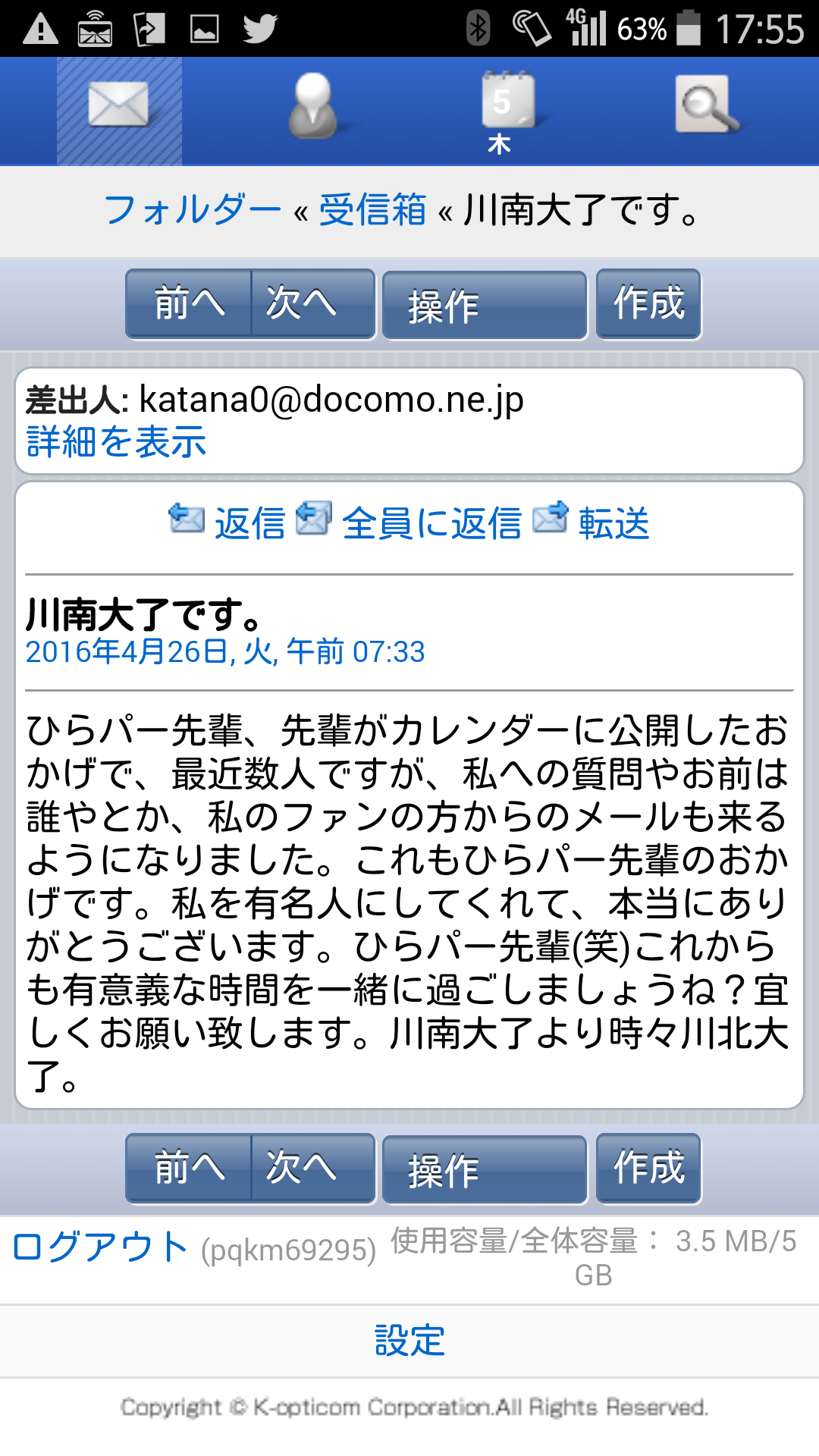Go to フォルダー breadcrumb link

[193, 210]
